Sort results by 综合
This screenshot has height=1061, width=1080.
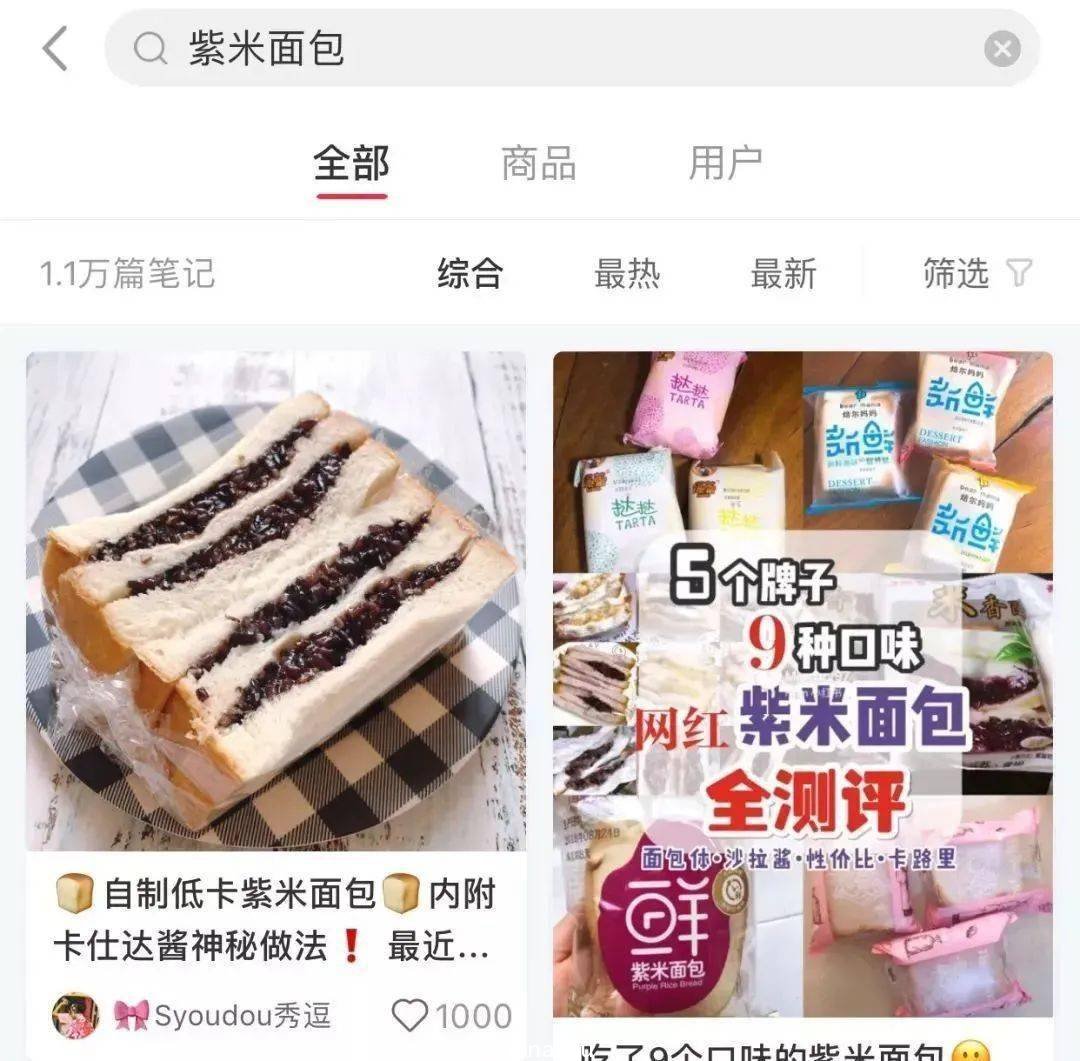470,273
